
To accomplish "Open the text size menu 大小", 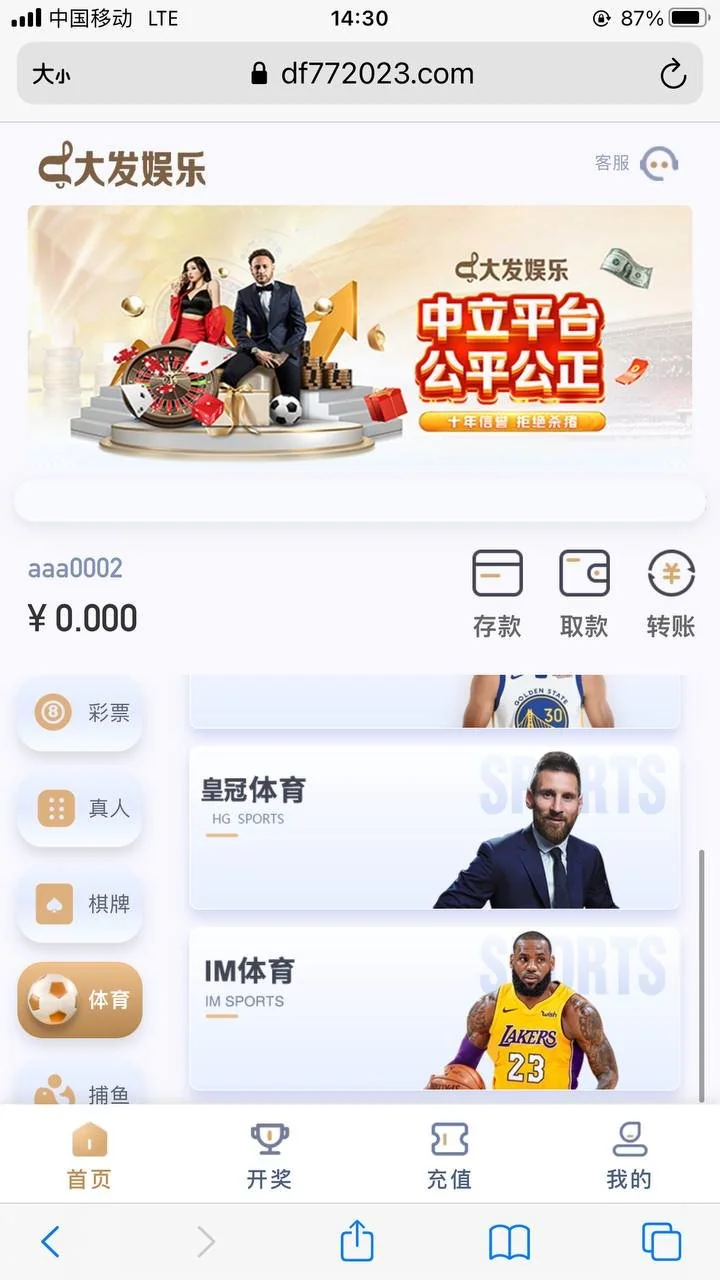I will pos(51,74).
